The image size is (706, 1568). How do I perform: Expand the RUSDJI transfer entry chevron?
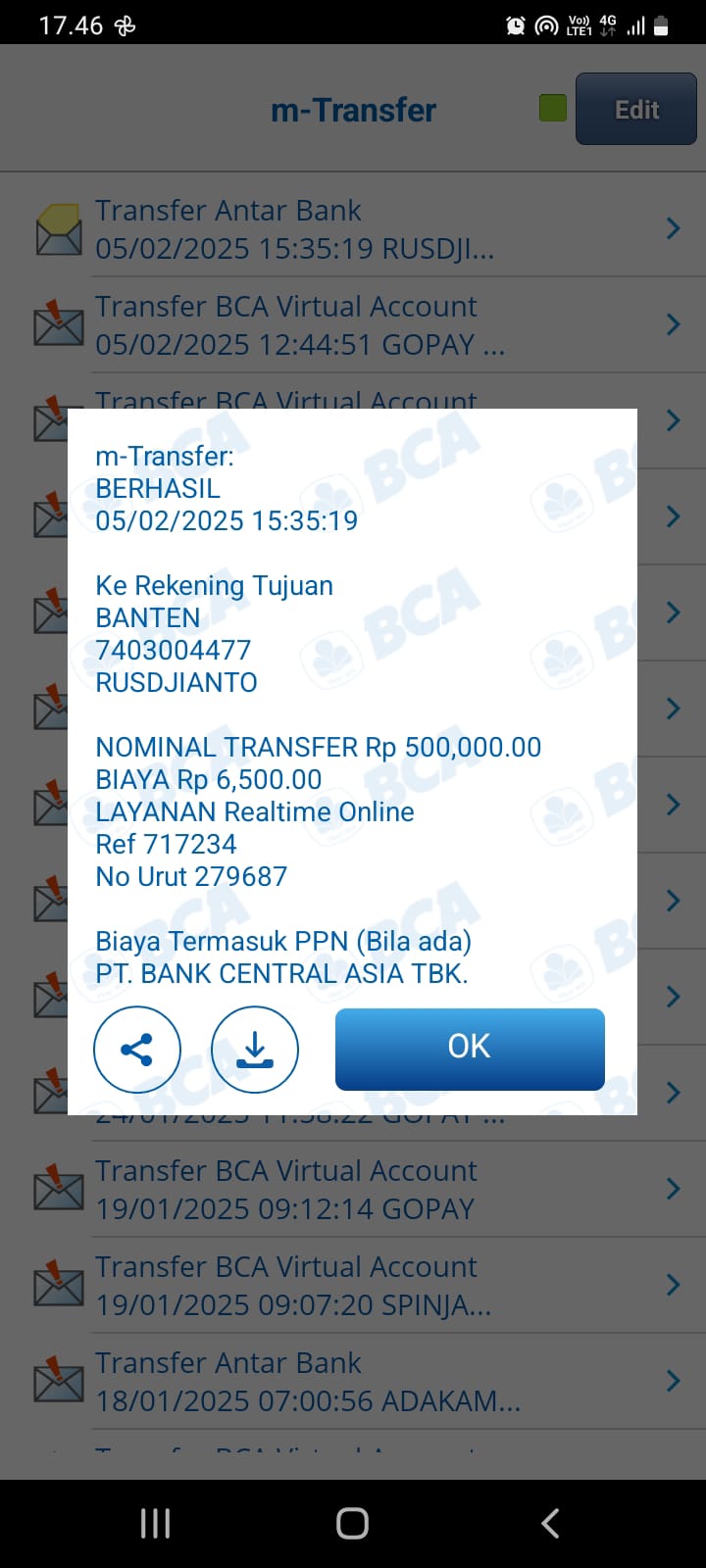pyautogui.click(x=673, y=227)
